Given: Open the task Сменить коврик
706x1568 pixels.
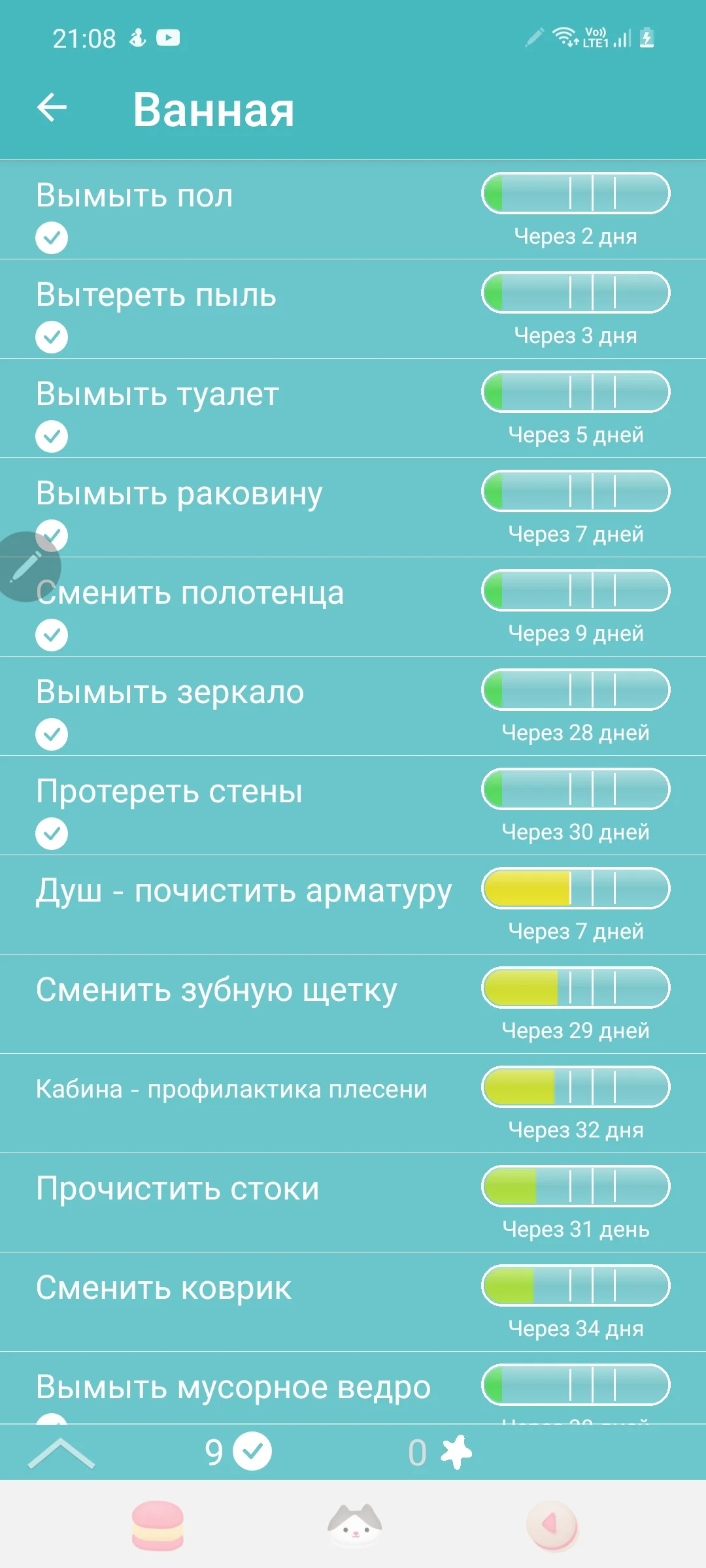Looking at the screenshot, I should (x=163, y=1288).
